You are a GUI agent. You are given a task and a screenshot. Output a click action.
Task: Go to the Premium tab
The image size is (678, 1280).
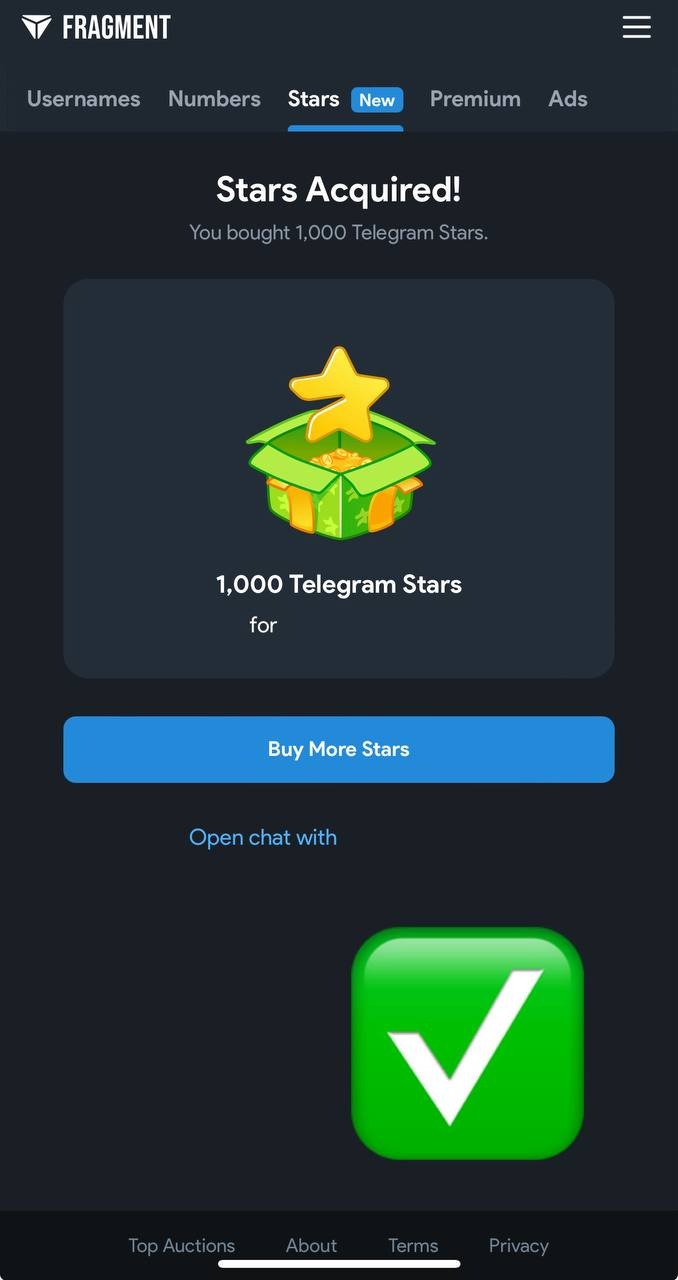click(475, 99)
